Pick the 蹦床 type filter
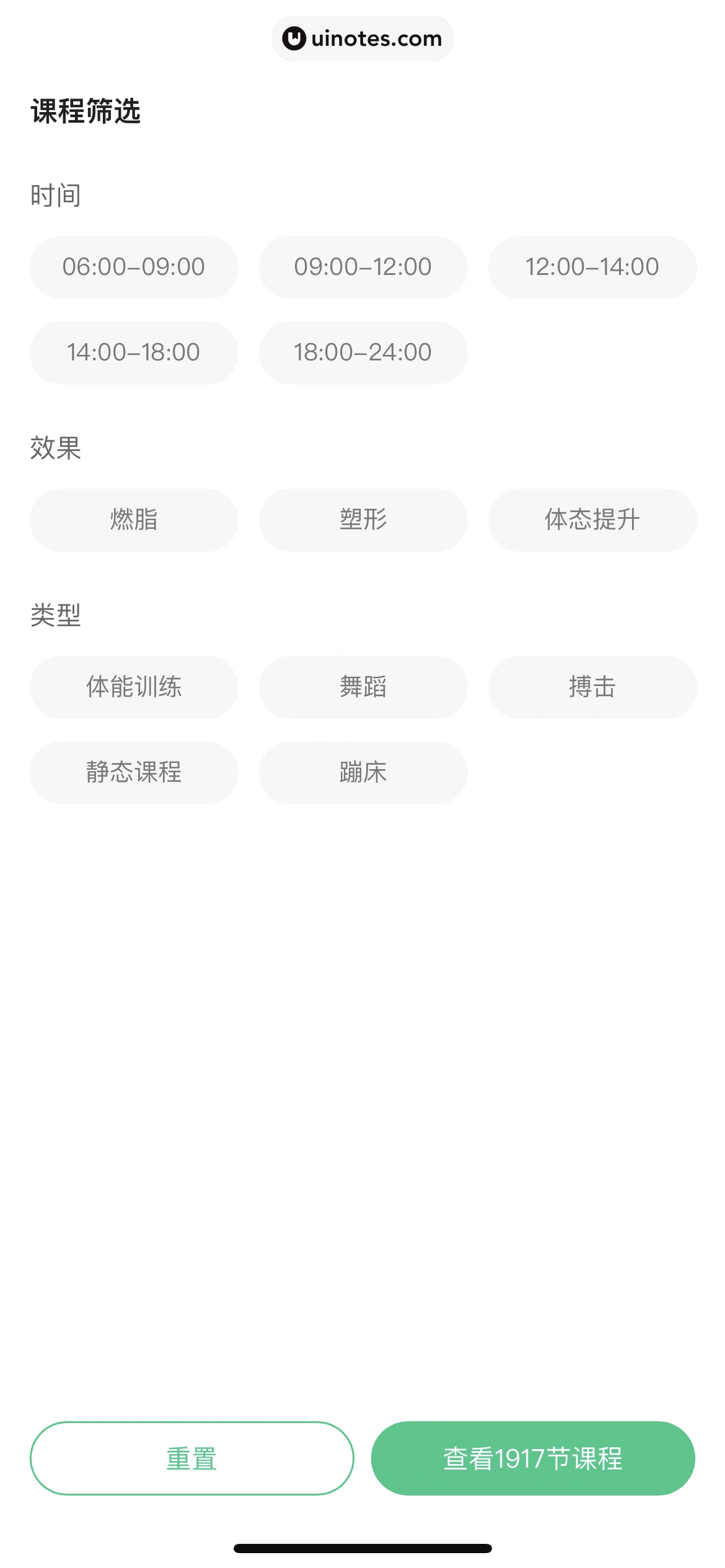Image resolution: width=725 pixels, height=1568 pixels. (363, 772)
